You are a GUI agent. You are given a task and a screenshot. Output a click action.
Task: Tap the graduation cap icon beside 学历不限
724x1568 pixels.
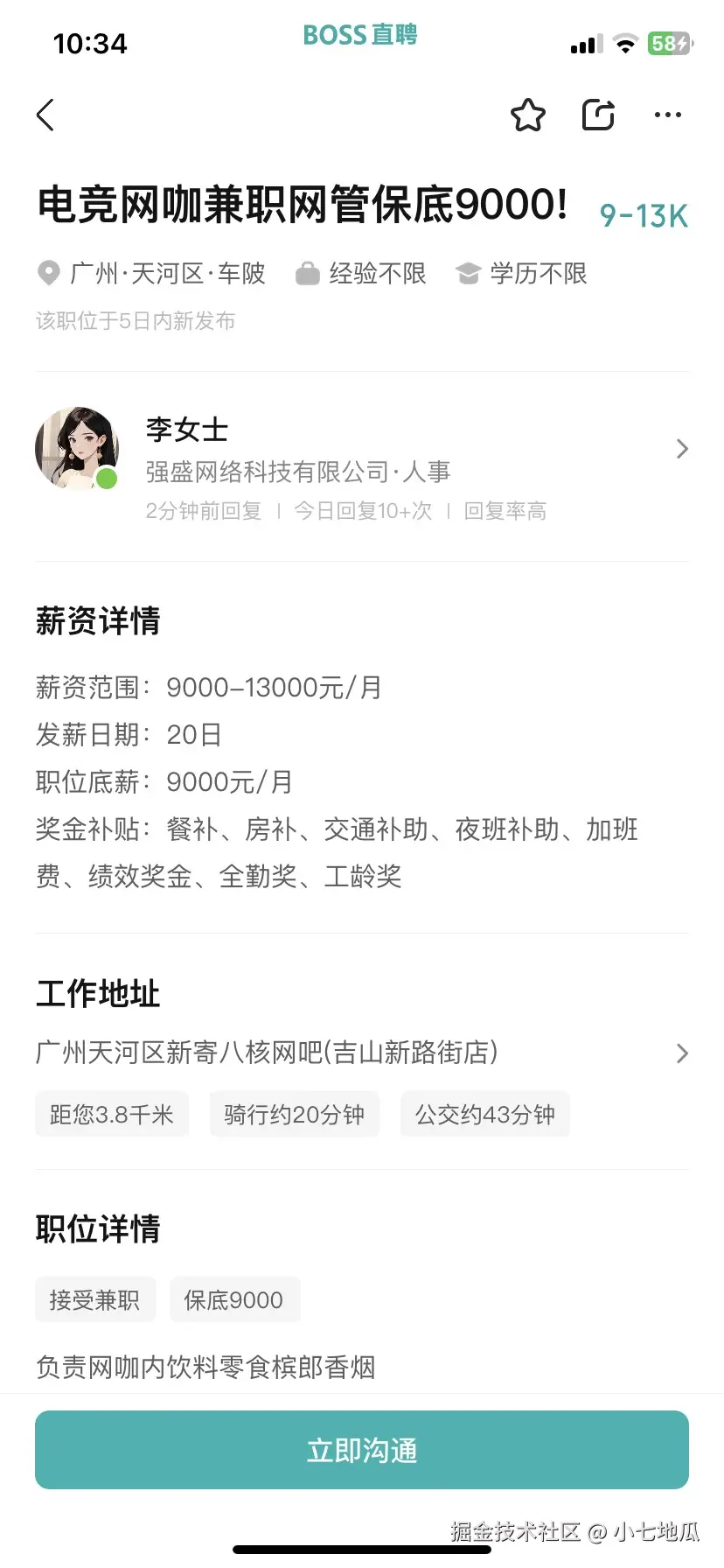470,273
